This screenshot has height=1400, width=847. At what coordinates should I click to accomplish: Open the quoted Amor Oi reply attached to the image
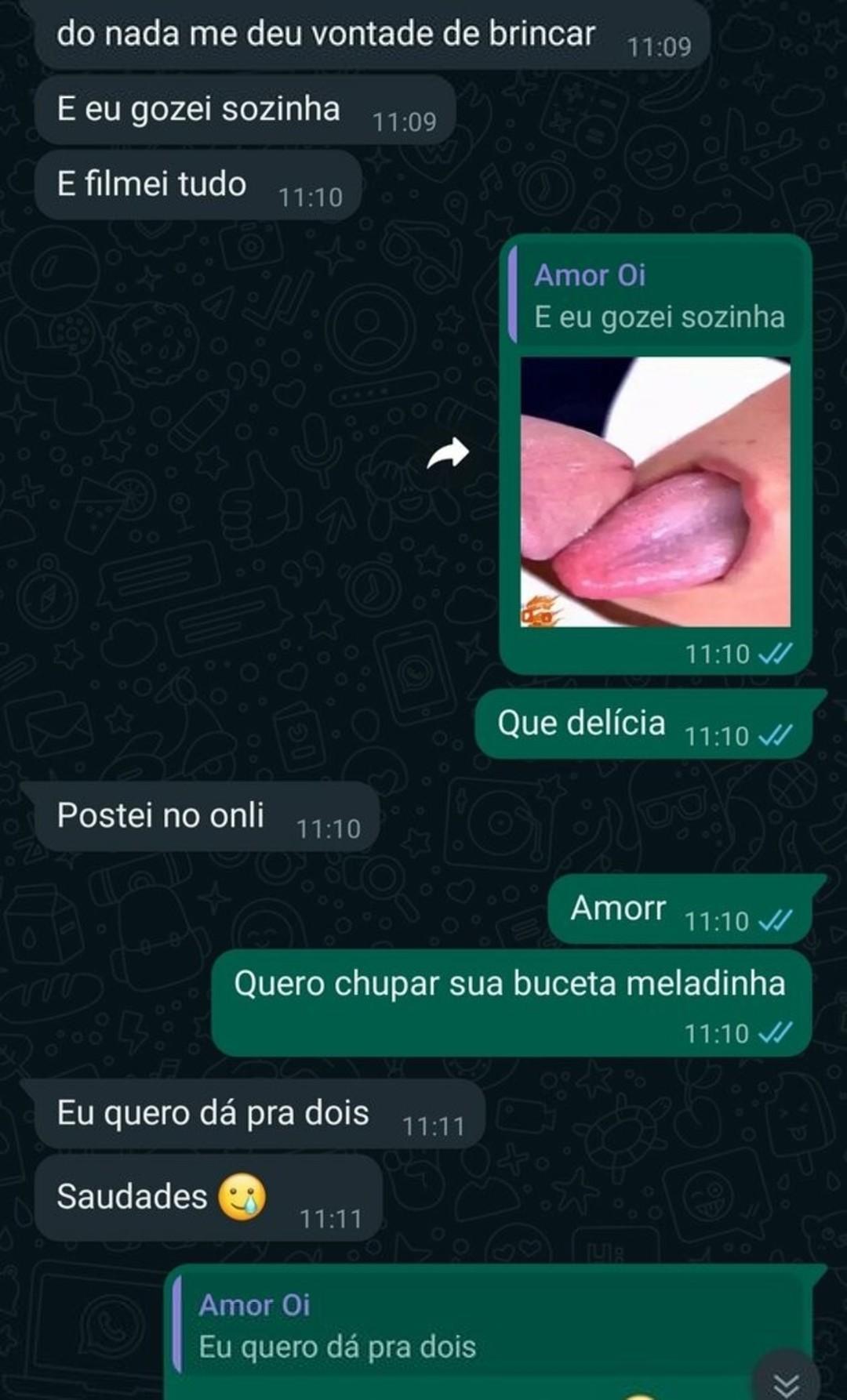click(657, 296)
